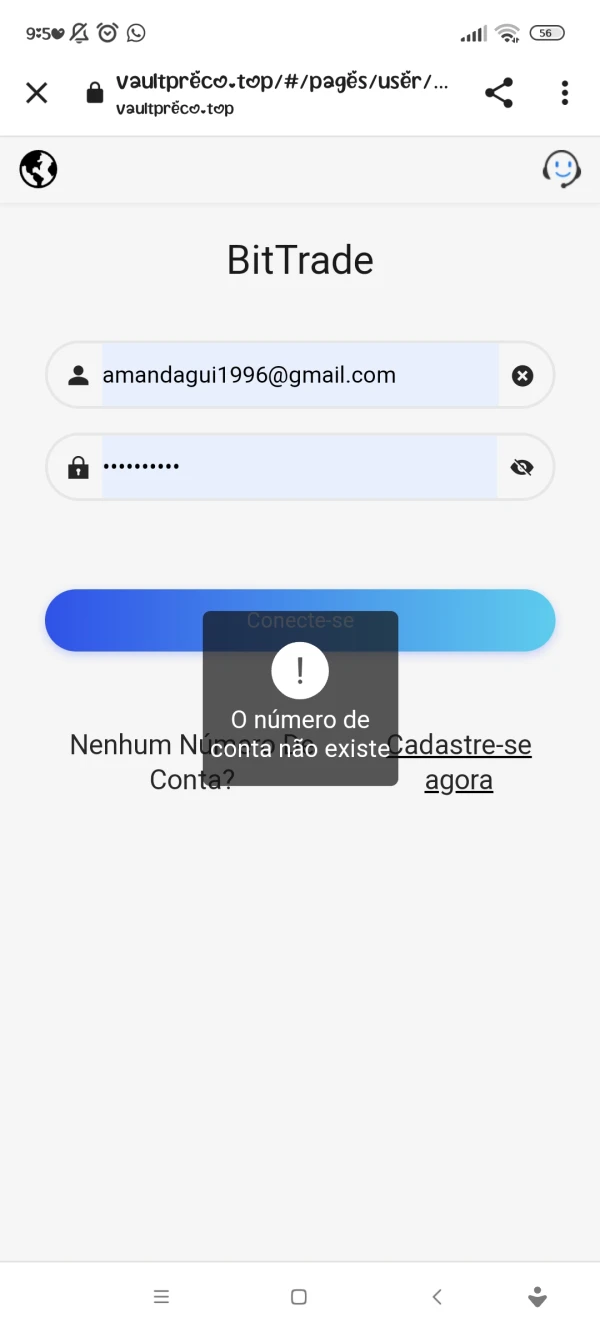Go back with the system back button
Screen dimensions: 600x1333
point(437,1297)
